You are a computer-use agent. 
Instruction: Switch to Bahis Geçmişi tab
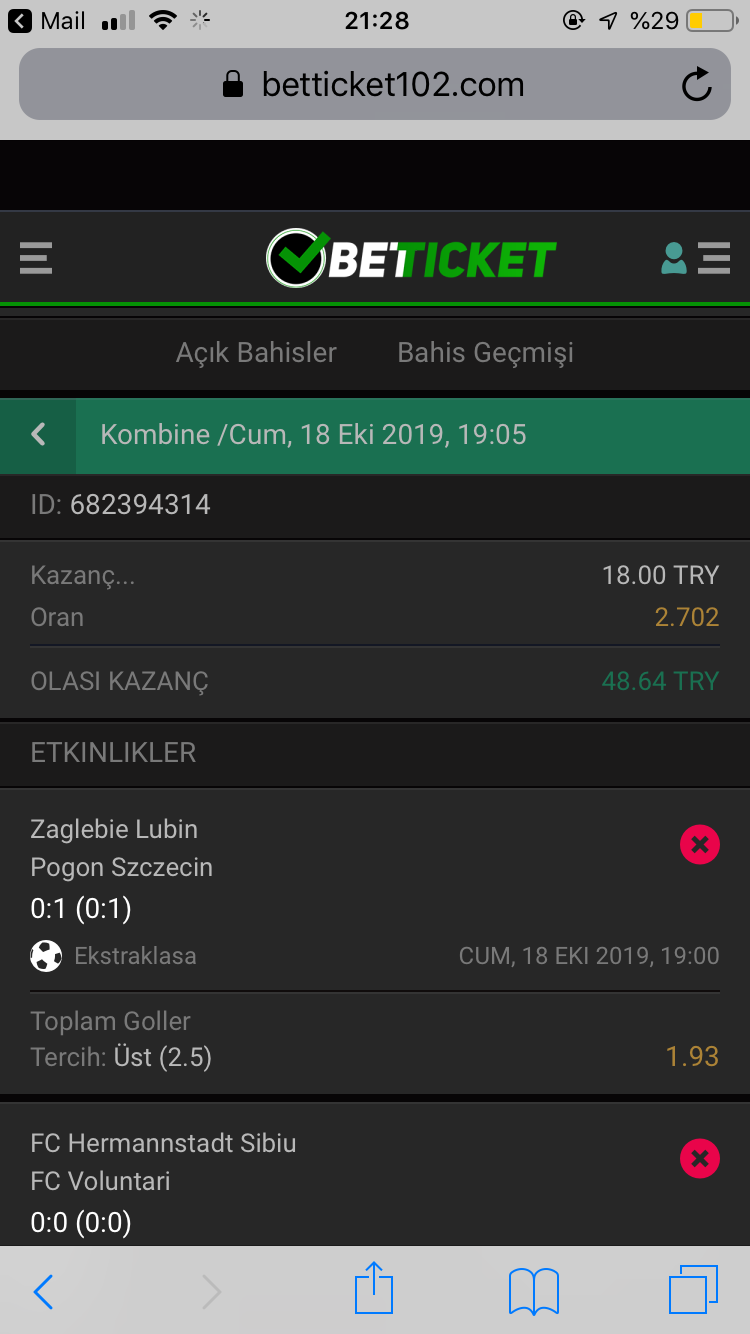pyautogui.click(x=485, y=352)
